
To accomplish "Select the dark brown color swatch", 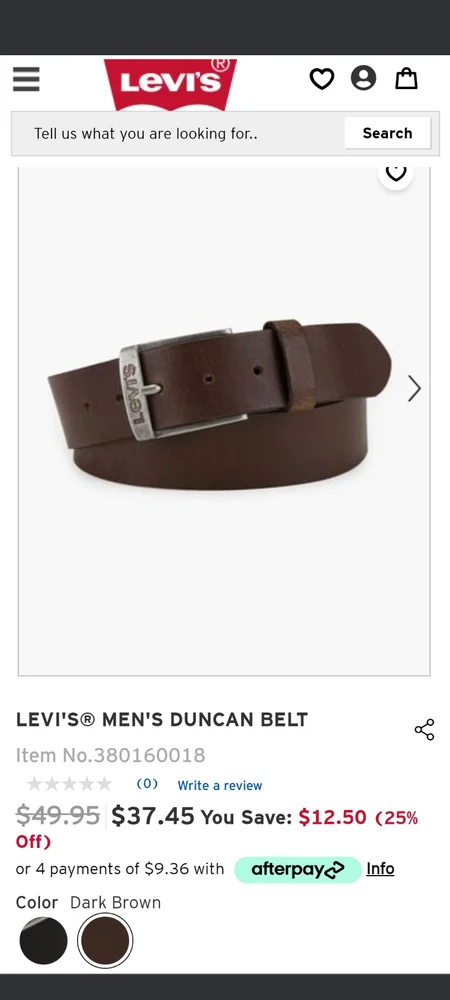I will pyautogui.click(x=105, y=941).
